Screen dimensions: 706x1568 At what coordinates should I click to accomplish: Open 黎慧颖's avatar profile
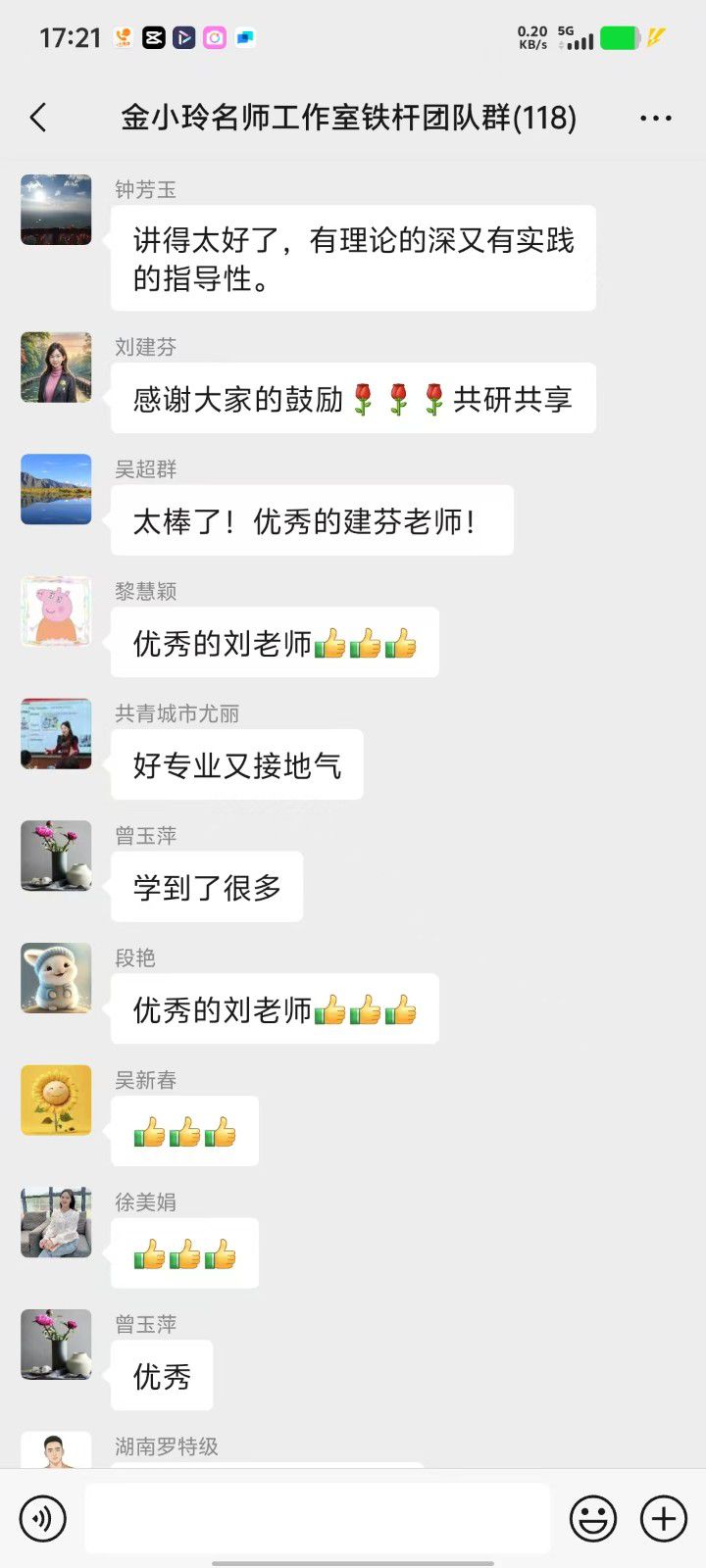click(x=56, y=612)
